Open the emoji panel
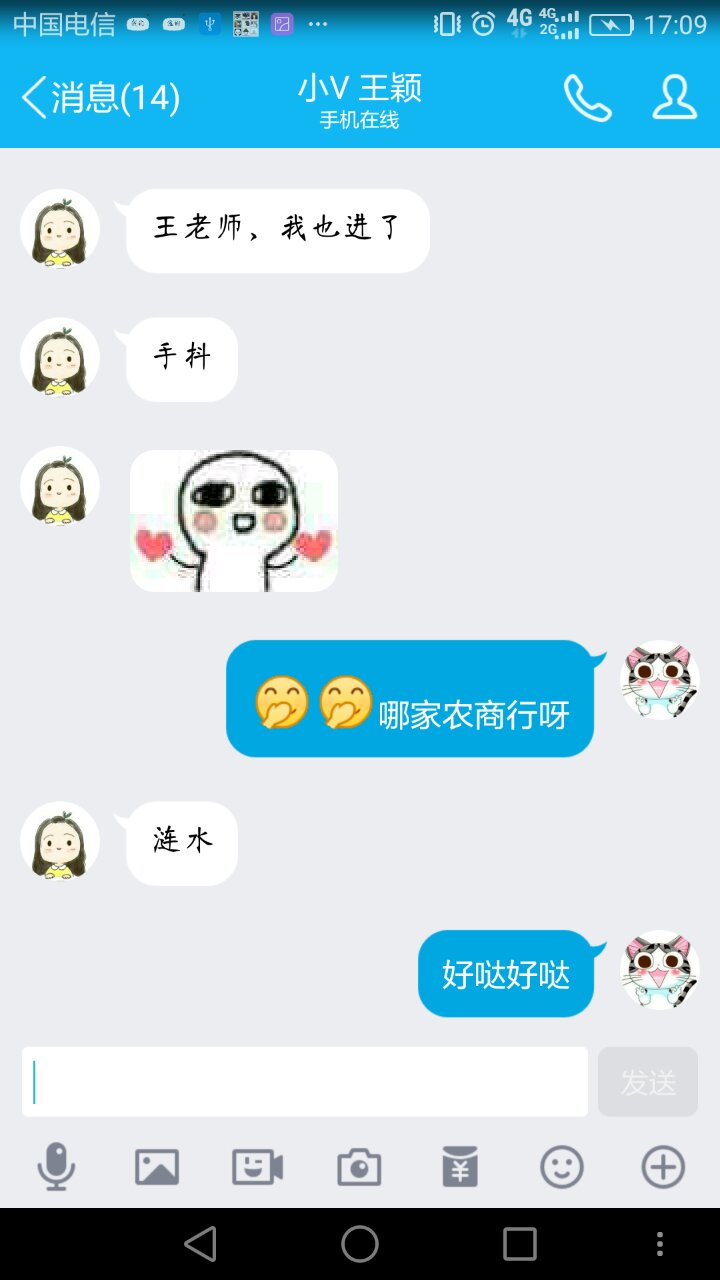This screenshot has height=1280, width=720. point(561,1167)
